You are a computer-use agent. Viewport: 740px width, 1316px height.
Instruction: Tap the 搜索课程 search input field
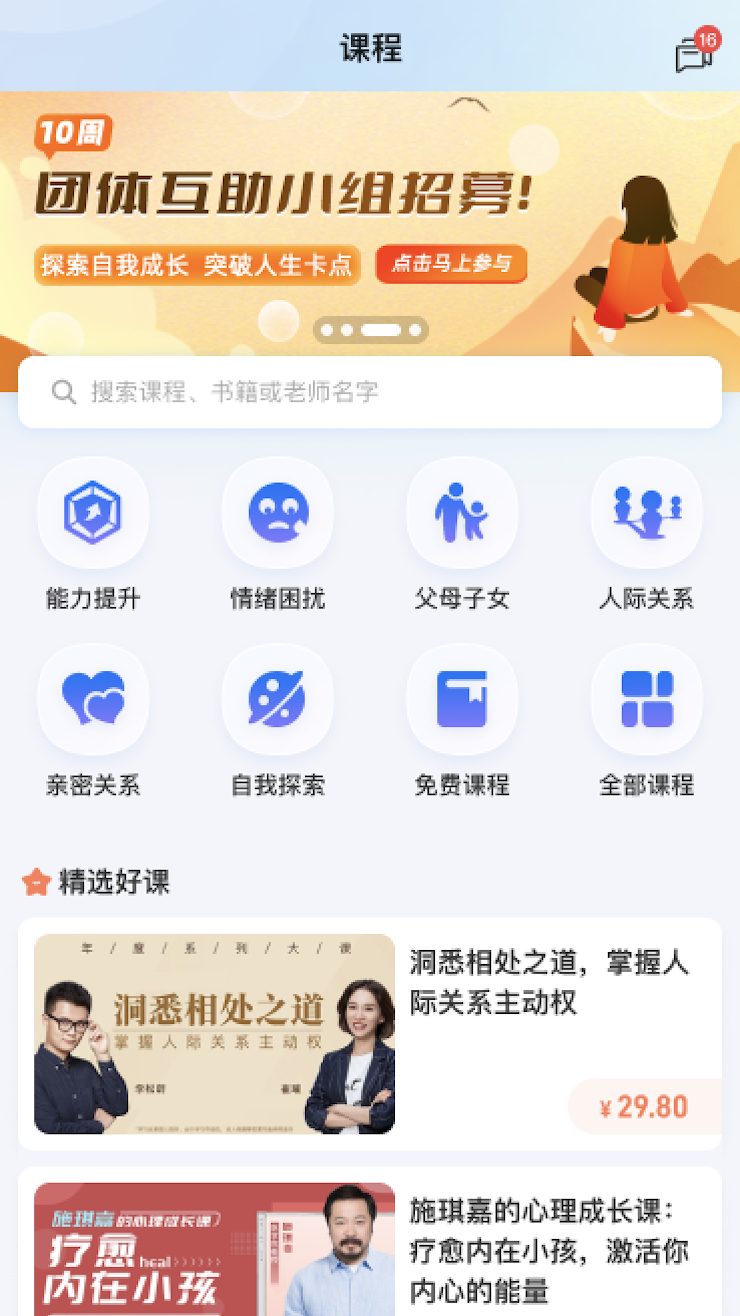300,392
